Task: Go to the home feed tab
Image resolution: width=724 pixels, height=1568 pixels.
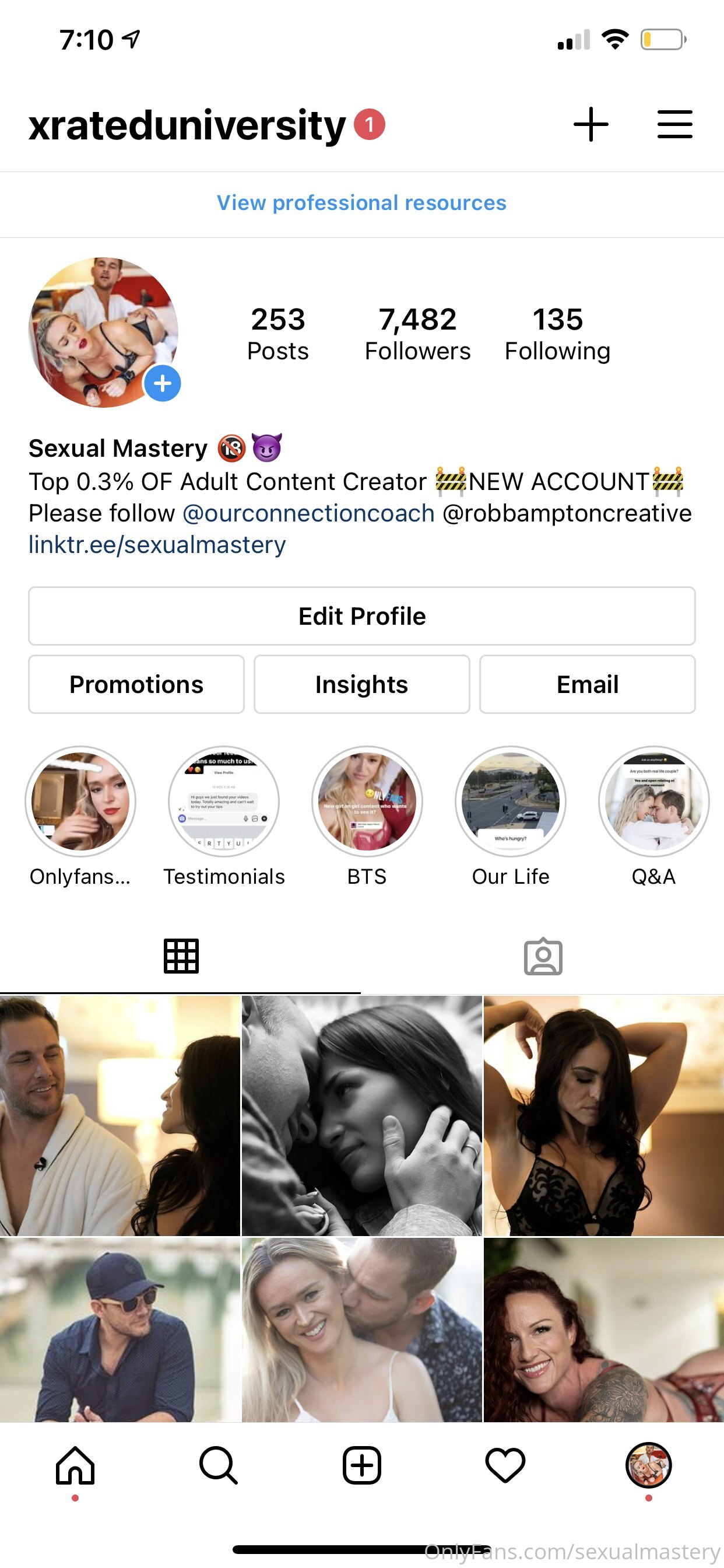Action: (75, 1465)
